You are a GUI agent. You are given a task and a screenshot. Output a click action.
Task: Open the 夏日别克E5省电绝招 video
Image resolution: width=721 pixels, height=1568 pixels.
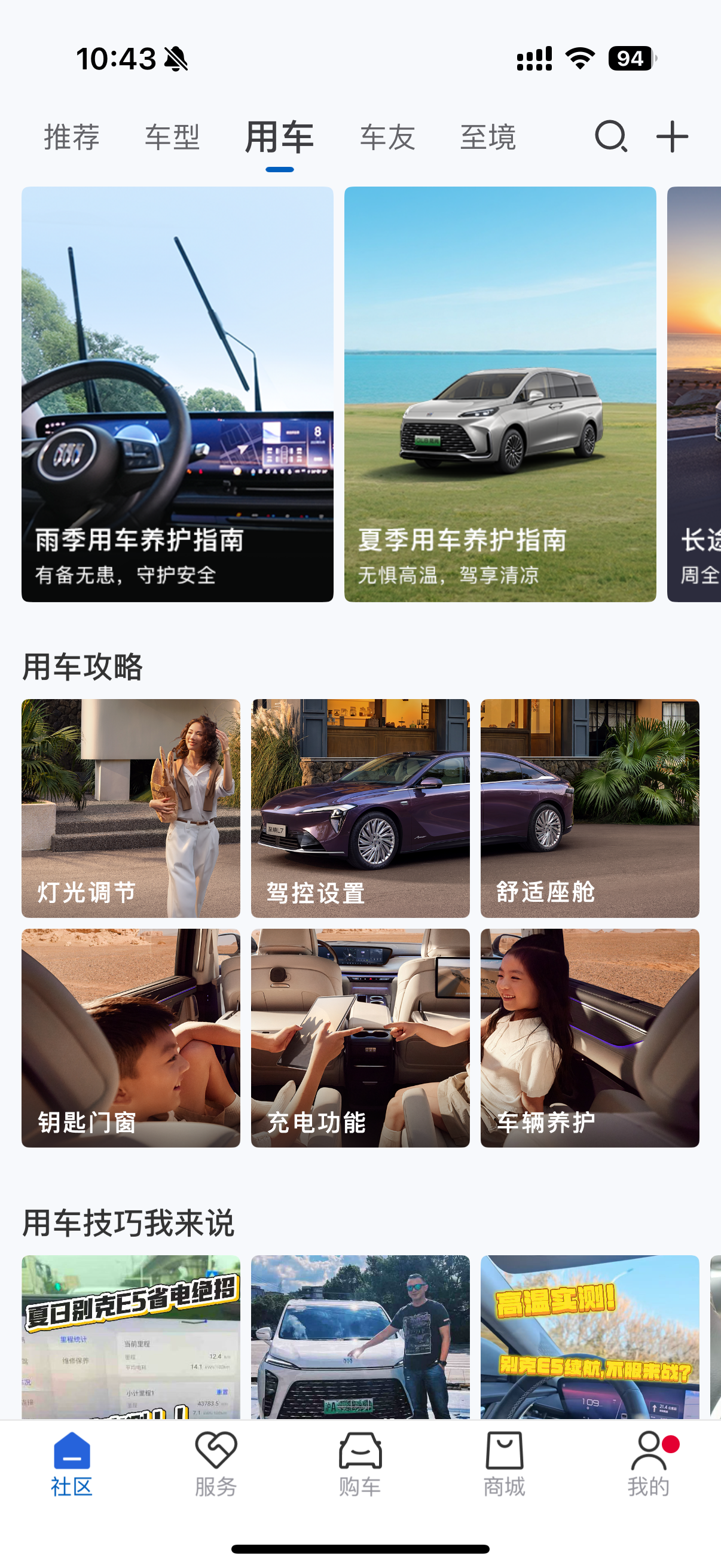(131, 1336)
